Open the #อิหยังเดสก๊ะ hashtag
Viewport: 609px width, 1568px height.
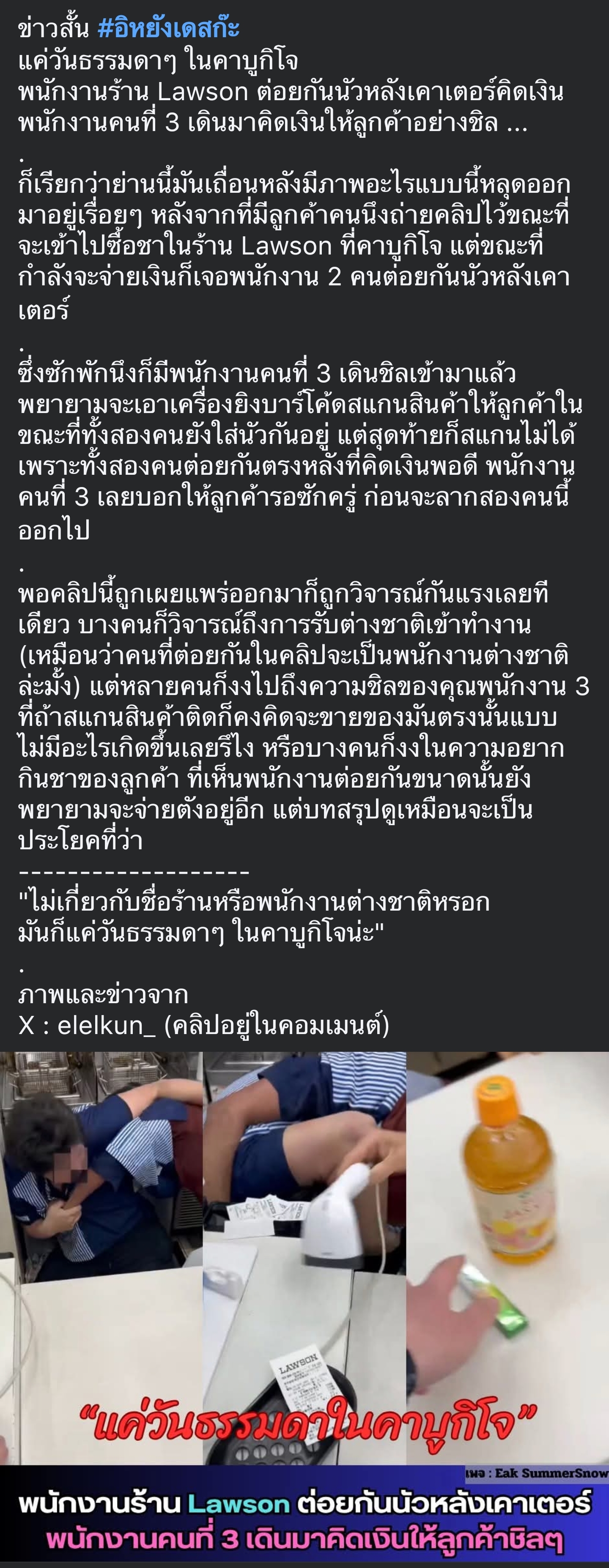click(x=168, y=29)
